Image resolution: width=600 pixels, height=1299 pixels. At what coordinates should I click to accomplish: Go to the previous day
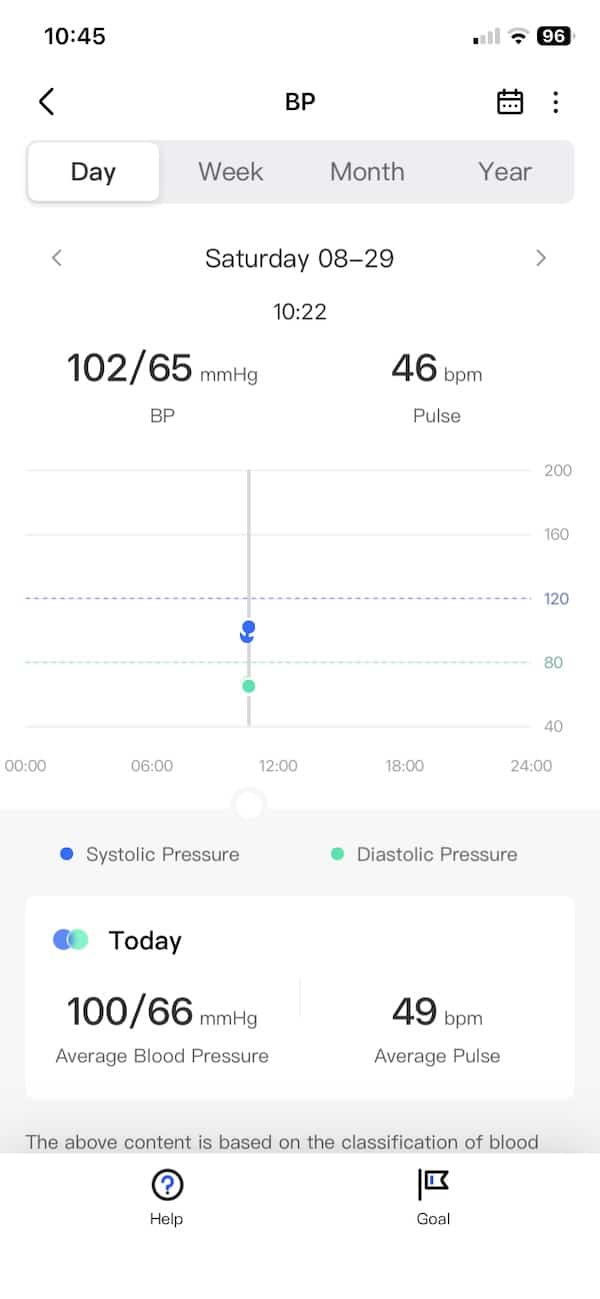pos(57,258)
